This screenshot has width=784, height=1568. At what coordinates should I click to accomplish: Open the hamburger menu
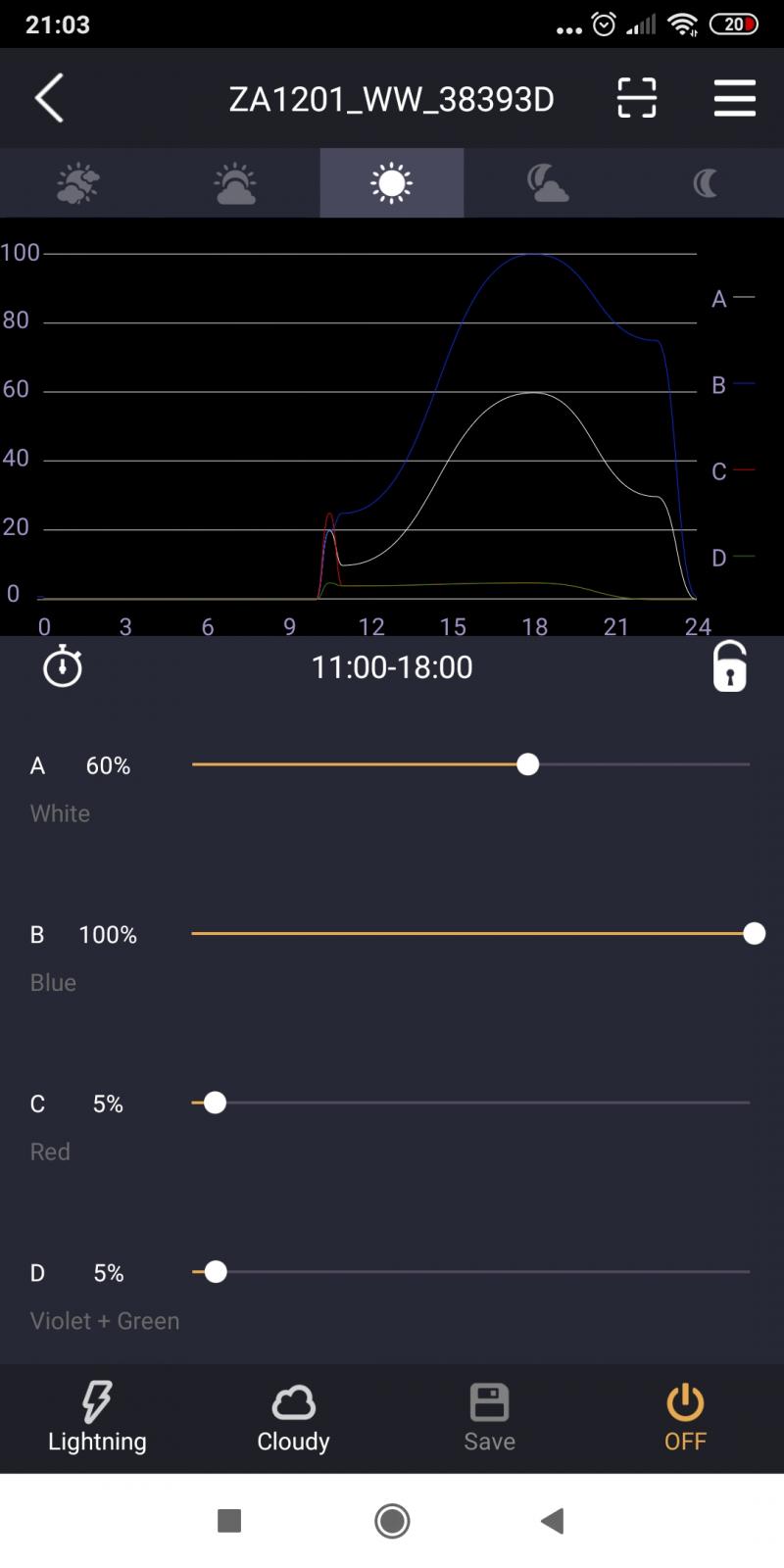coord(734,98)
